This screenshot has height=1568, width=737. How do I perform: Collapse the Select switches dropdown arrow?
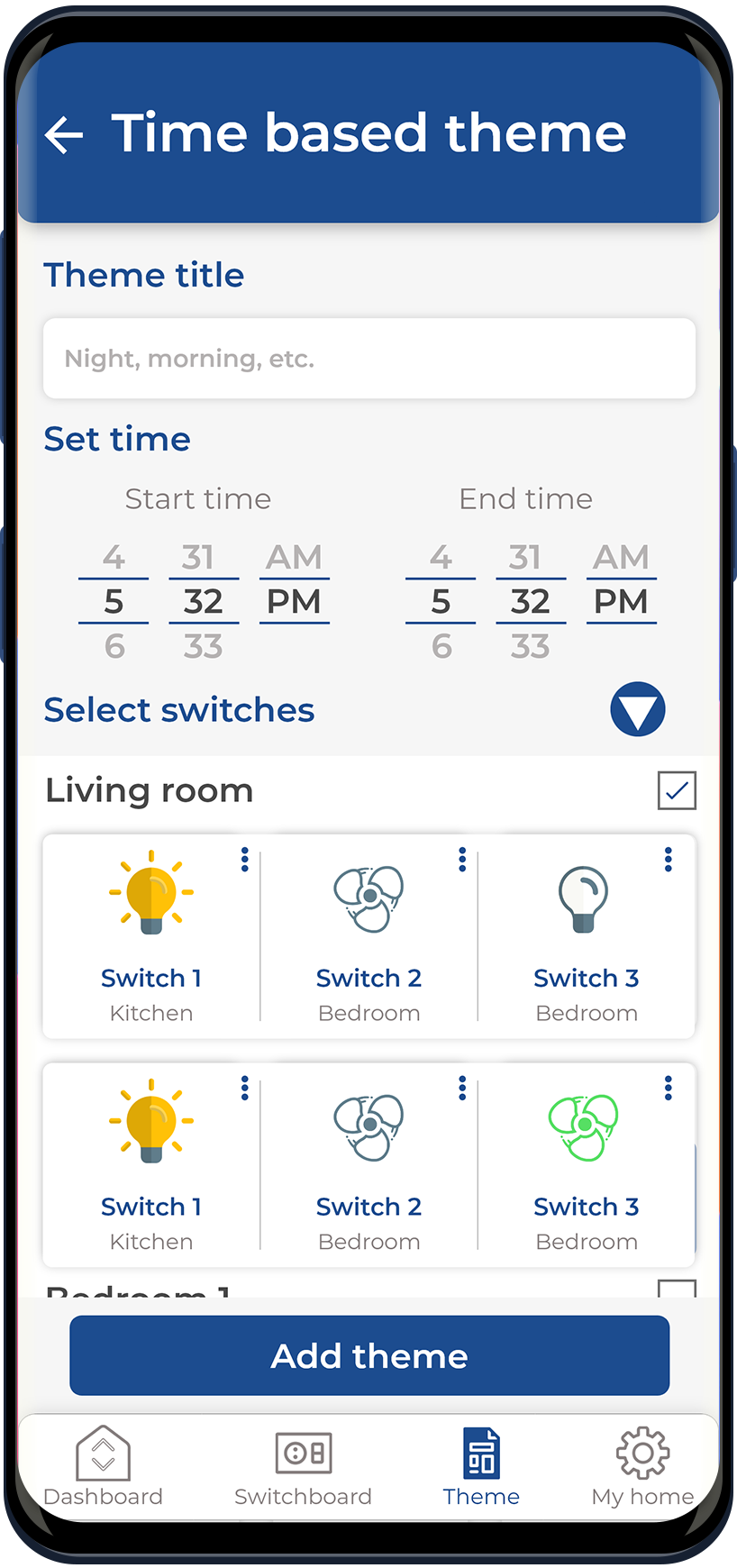tap(637, 709)
